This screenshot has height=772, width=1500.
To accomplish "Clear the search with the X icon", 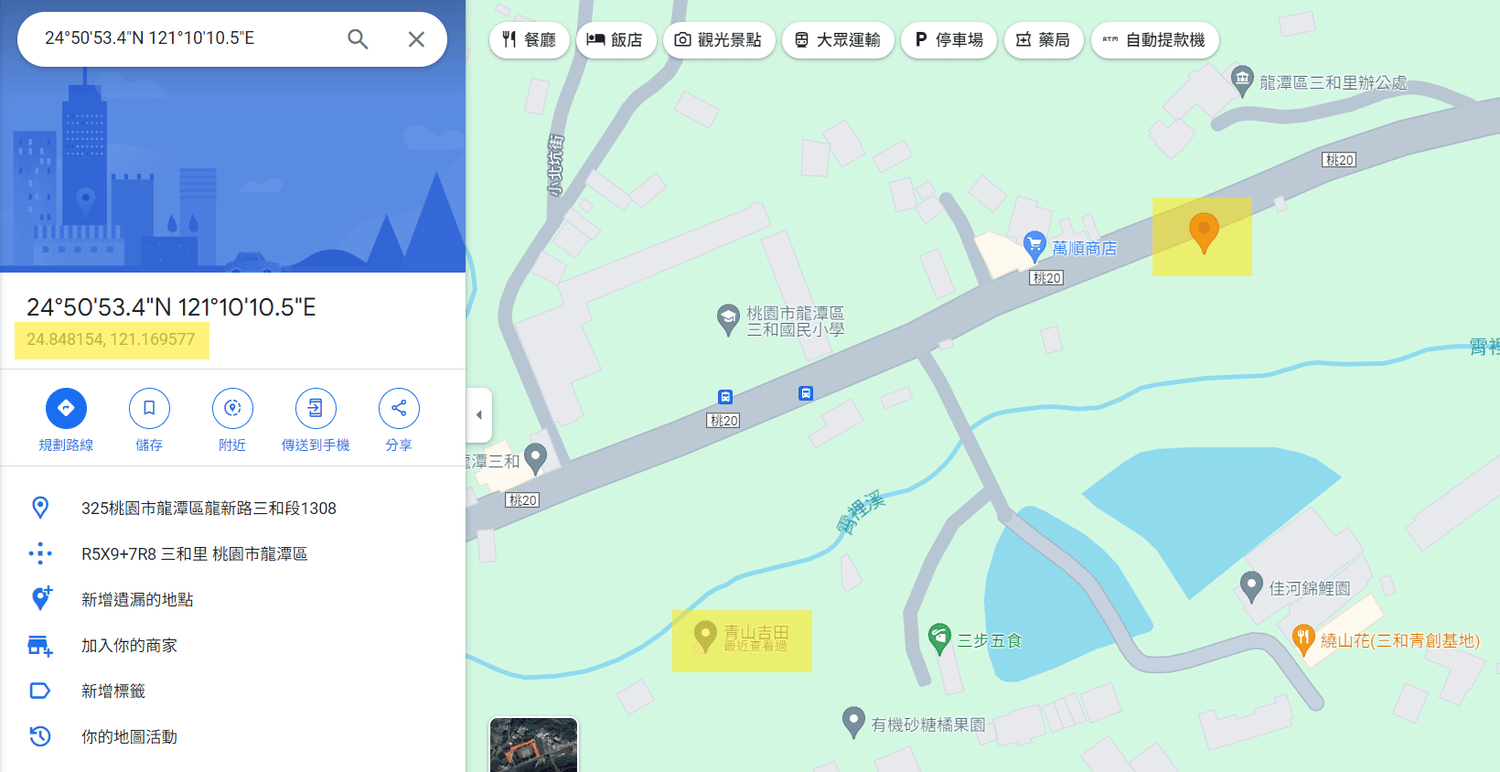I will pos(417,39).
